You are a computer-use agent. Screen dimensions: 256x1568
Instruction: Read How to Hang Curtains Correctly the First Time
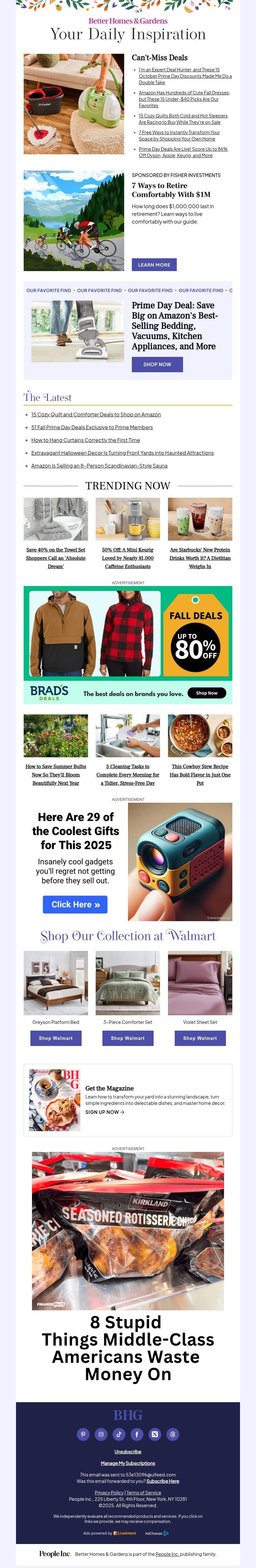pyautogui.click(x=86, y=440)
